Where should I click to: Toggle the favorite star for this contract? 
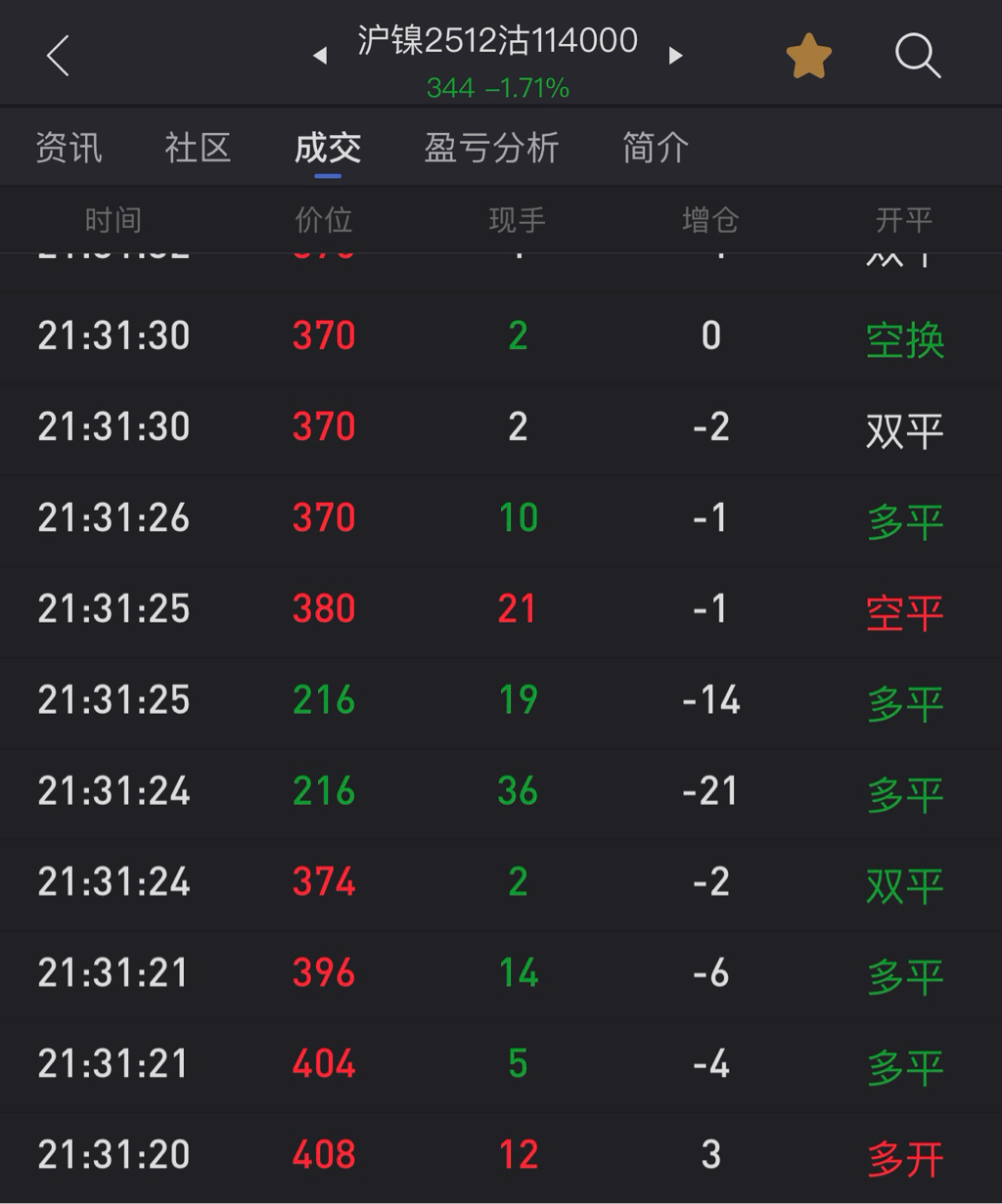coord(809,57)
